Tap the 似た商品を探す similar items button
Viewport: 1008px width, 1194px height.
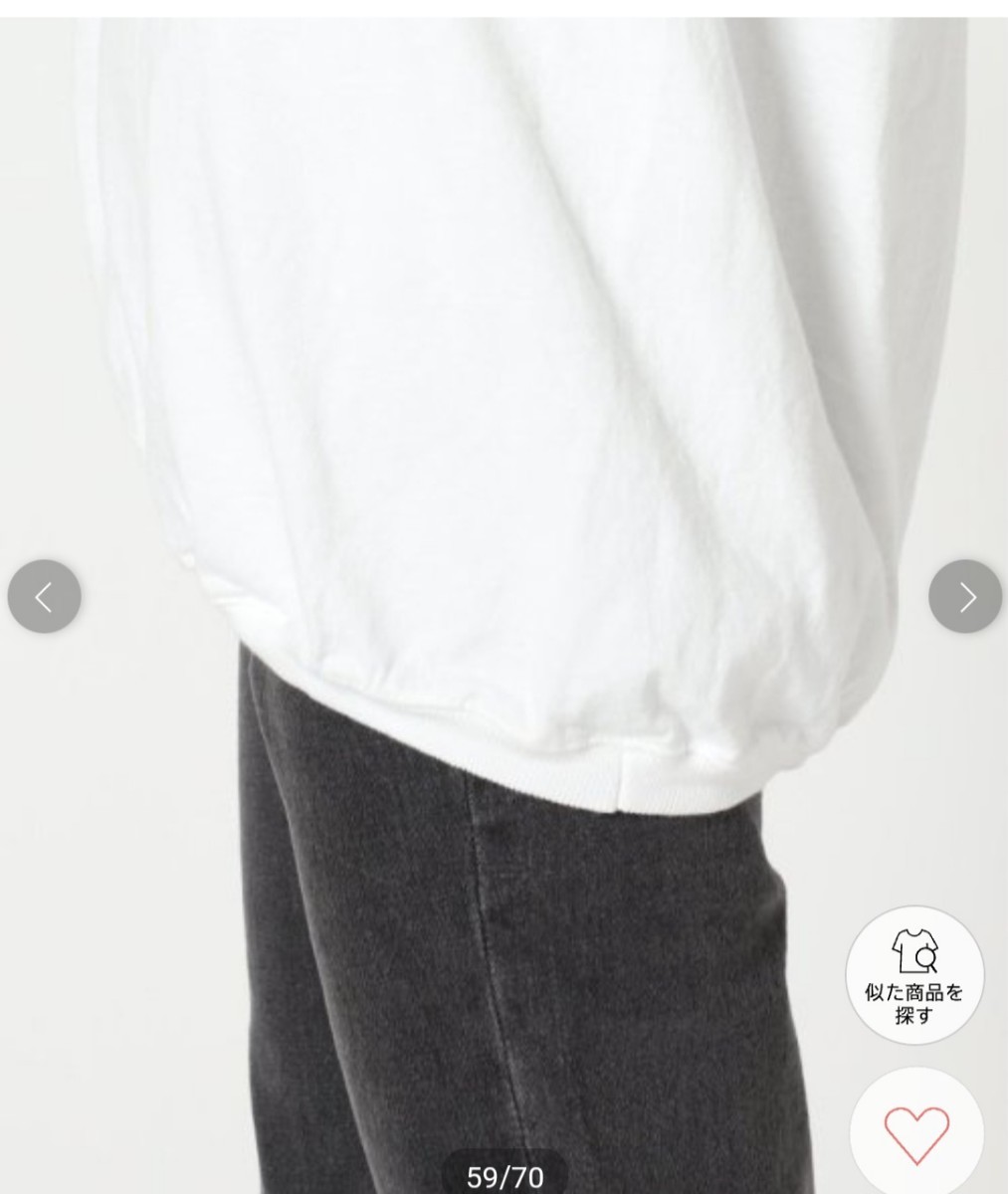[914, 974]
